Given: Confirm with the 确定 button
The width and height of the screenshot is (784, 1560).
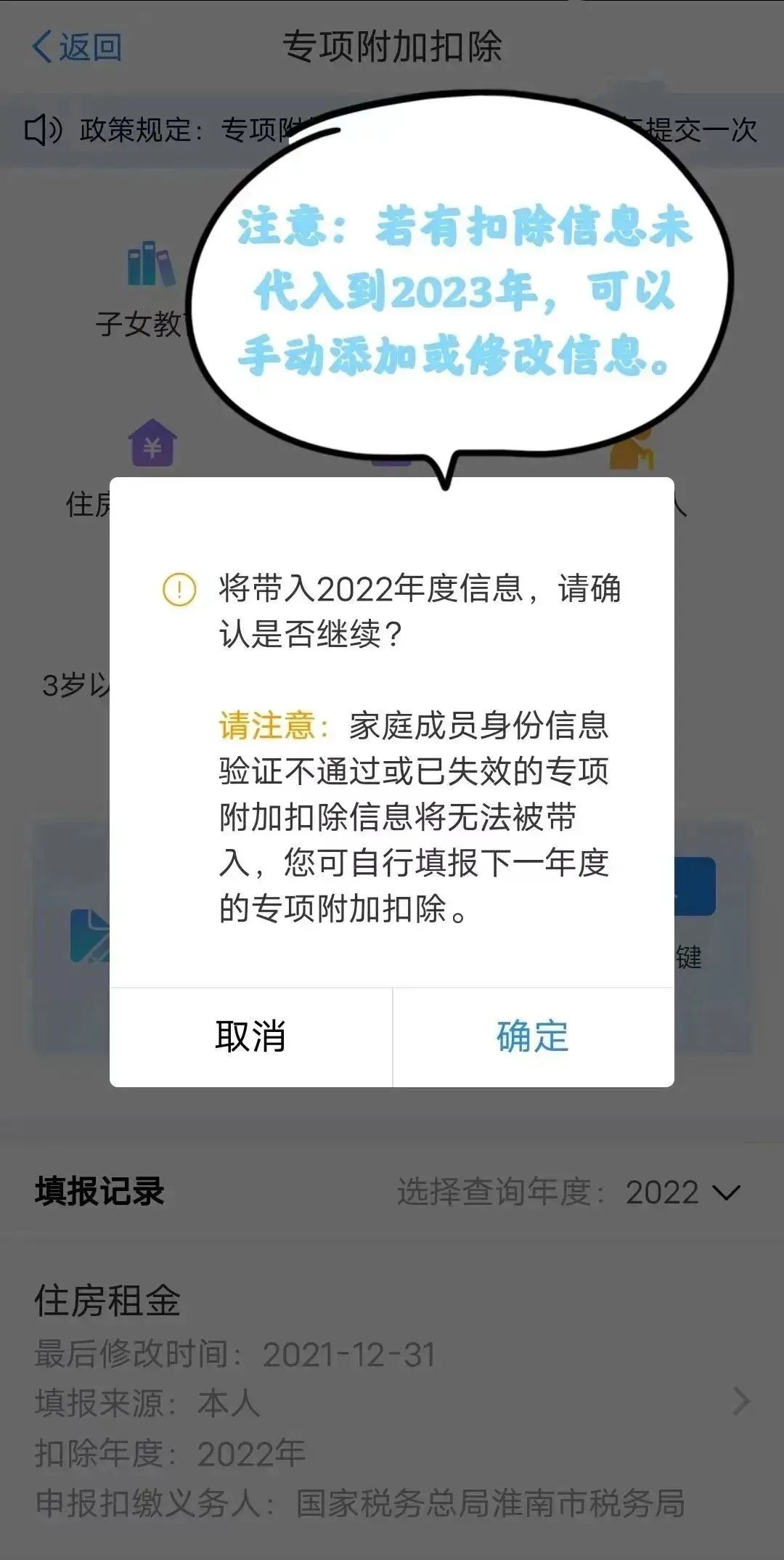Looking at the screenshot, I should point(533,1036).
